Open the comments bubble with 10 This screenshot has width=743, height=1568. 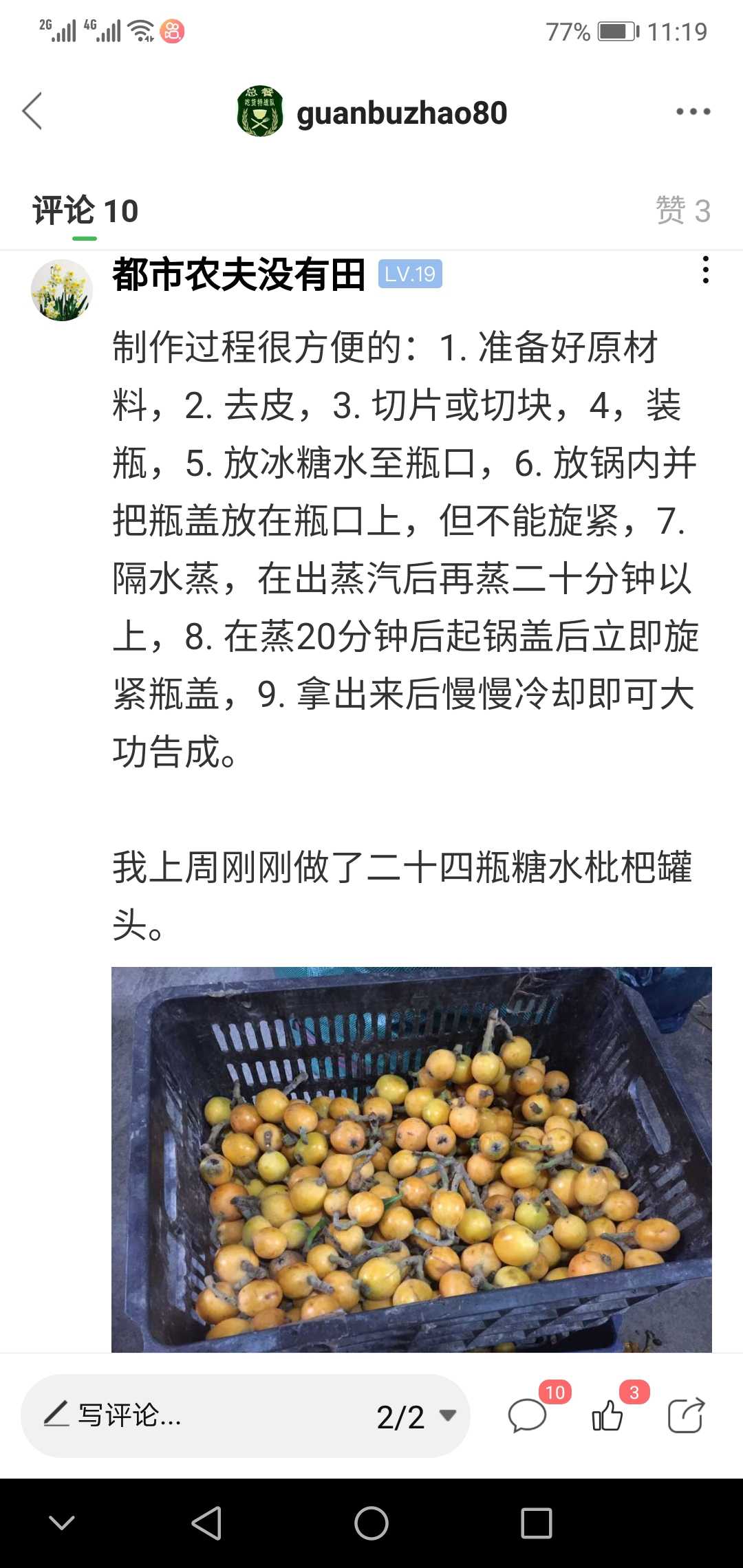point(528,1416)
